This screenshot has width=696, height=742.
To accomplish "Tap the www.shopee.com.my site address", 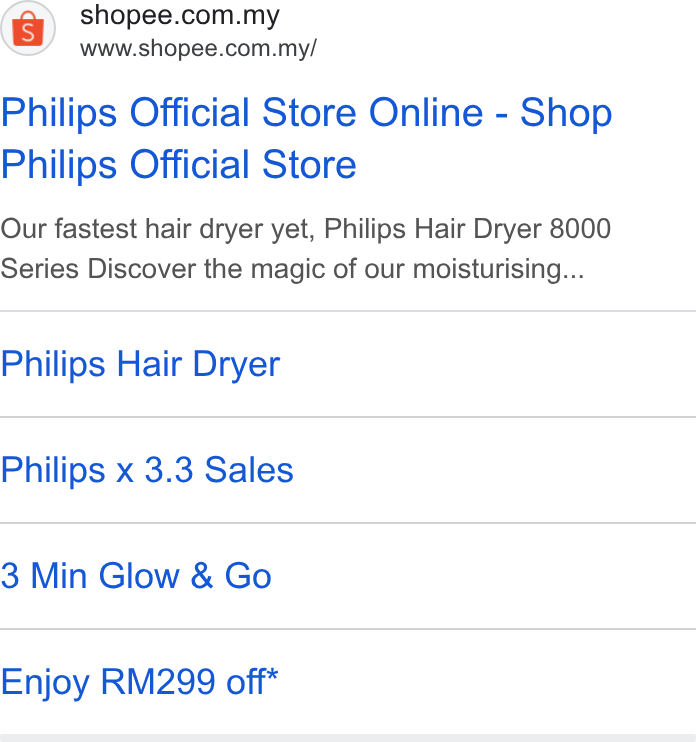I will click(198, 48).
